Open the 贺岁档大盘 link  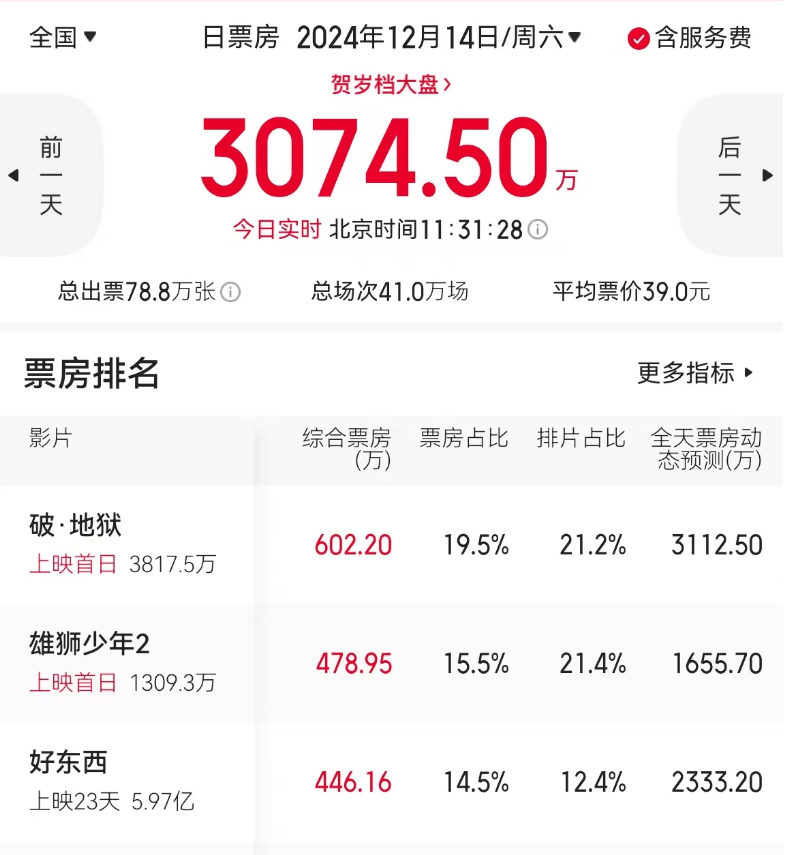391,85
